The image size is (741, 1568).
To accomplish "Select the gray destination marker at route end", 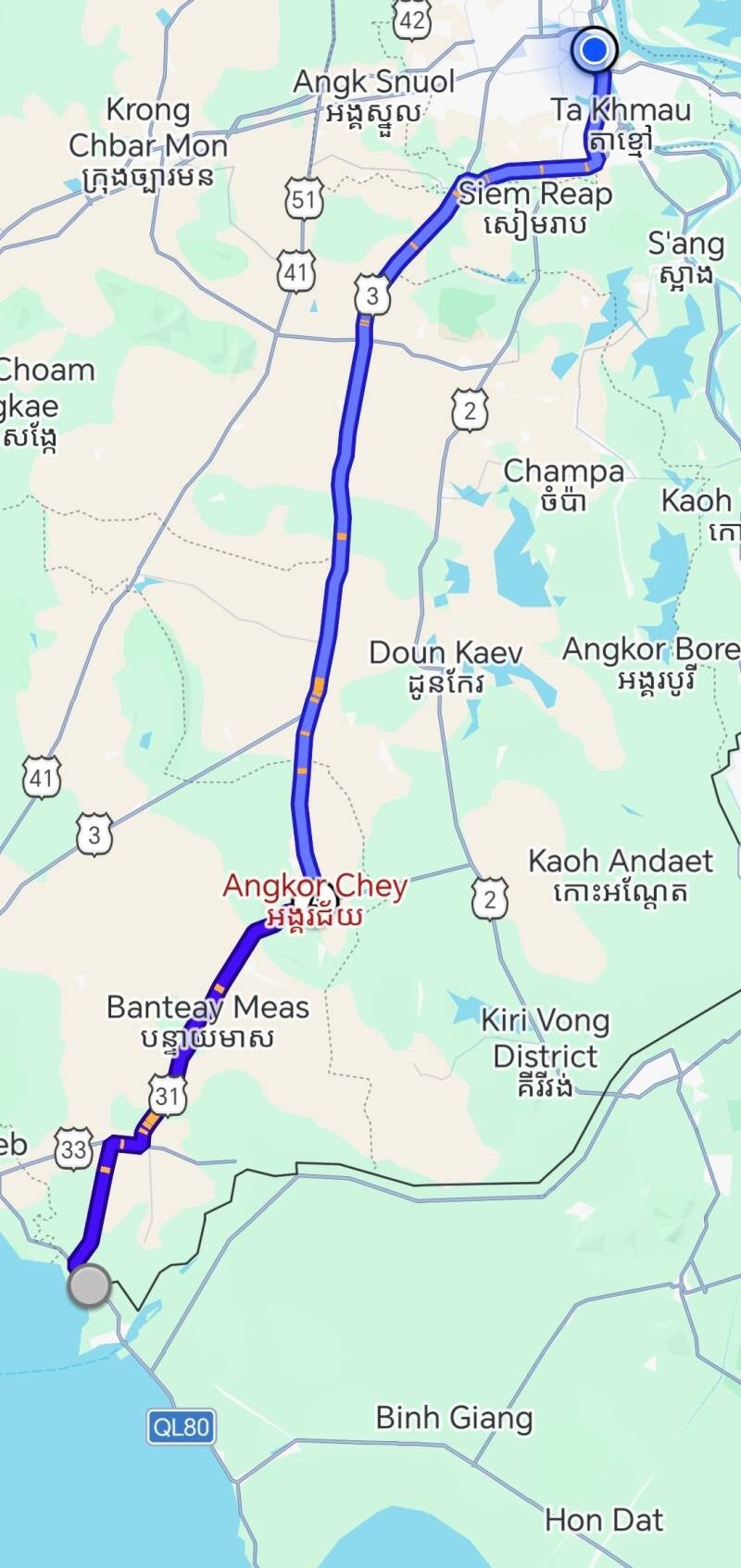I will click(x=90, y=1286).
